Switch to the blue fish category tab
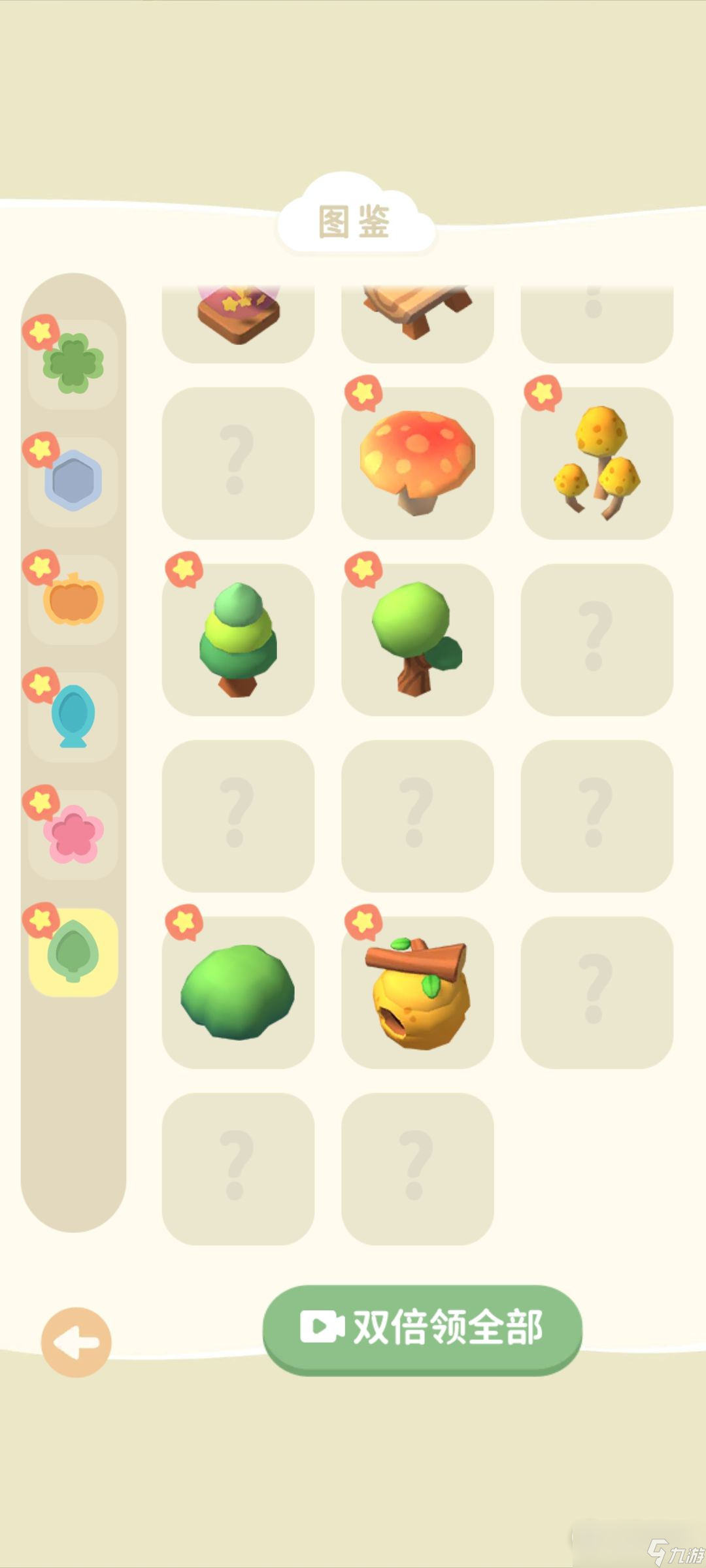706x1568 pixels. point(73,717)
